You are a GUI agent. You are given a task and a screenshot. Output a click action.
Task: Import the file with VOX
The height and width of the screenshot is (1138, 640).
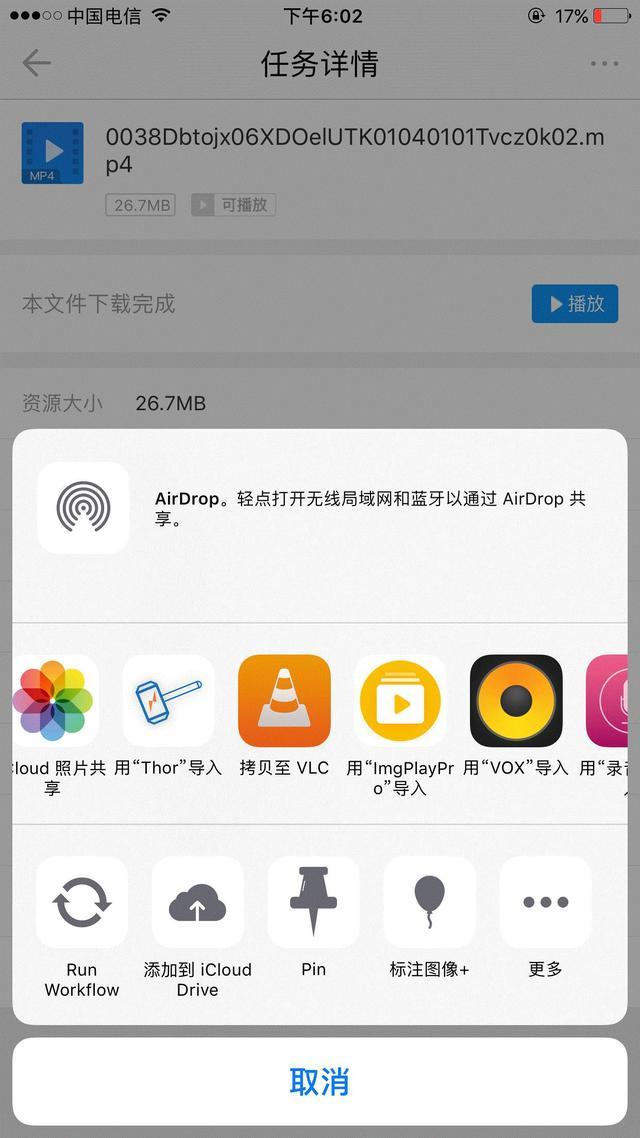[516, 701]
